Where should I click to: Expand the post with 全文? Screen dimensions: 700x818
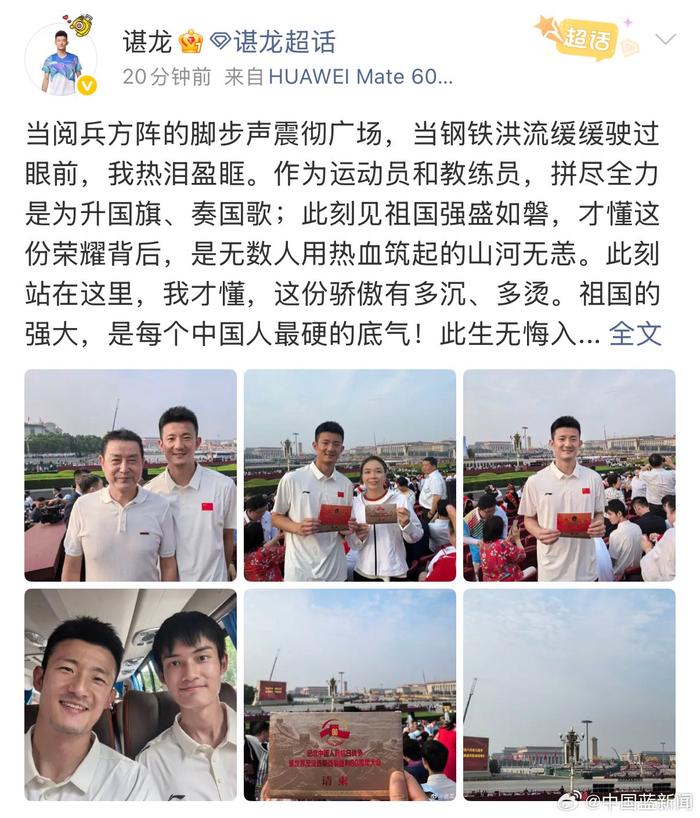pyautogui.click(x=635, y=333)
